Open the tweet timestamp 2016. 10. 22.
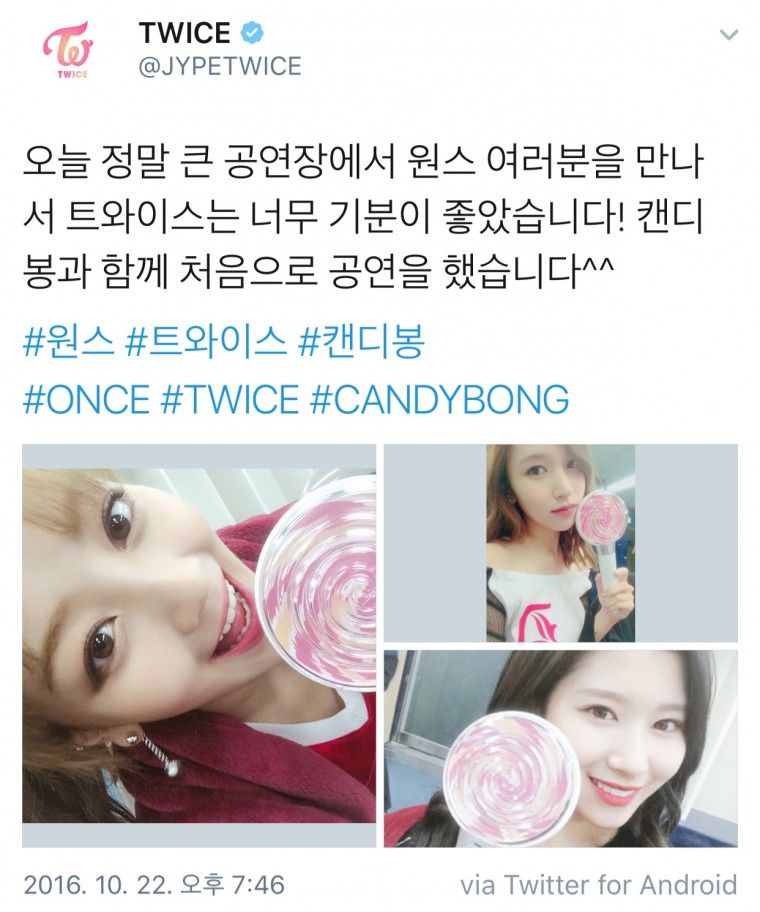The width and height of the screenshot is (760, 912). coord(153,884)
